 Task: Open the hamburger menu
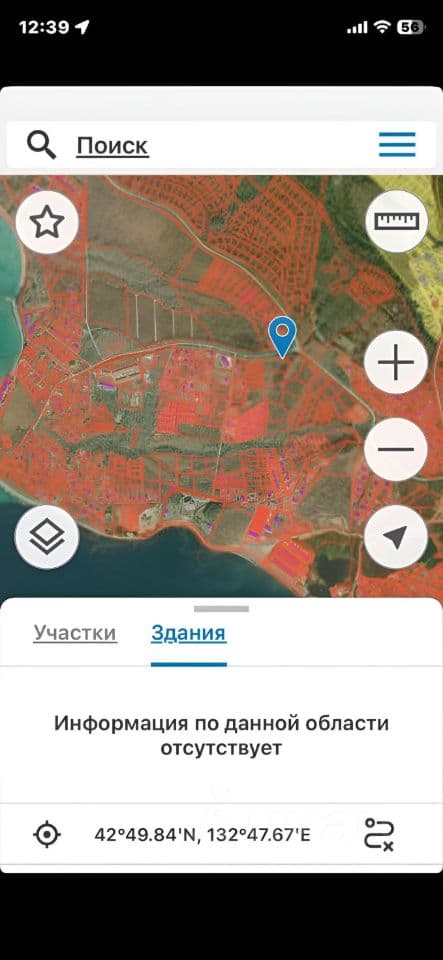click(397, 146)
